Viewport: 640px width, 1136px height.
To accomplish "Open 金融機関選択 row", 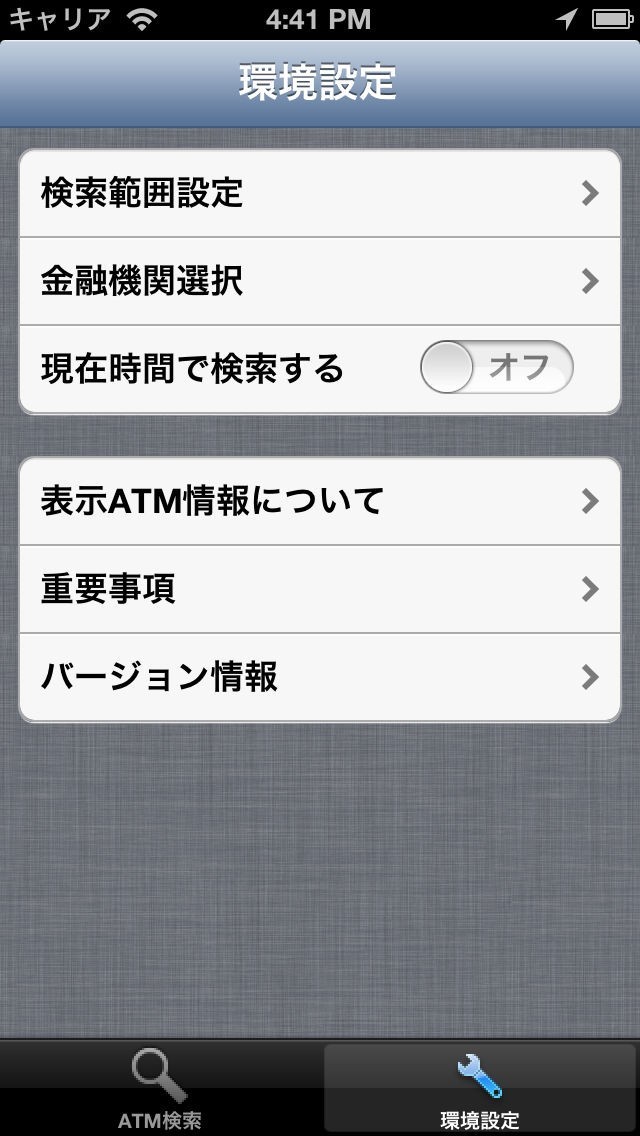I will [x=320, y=281].
